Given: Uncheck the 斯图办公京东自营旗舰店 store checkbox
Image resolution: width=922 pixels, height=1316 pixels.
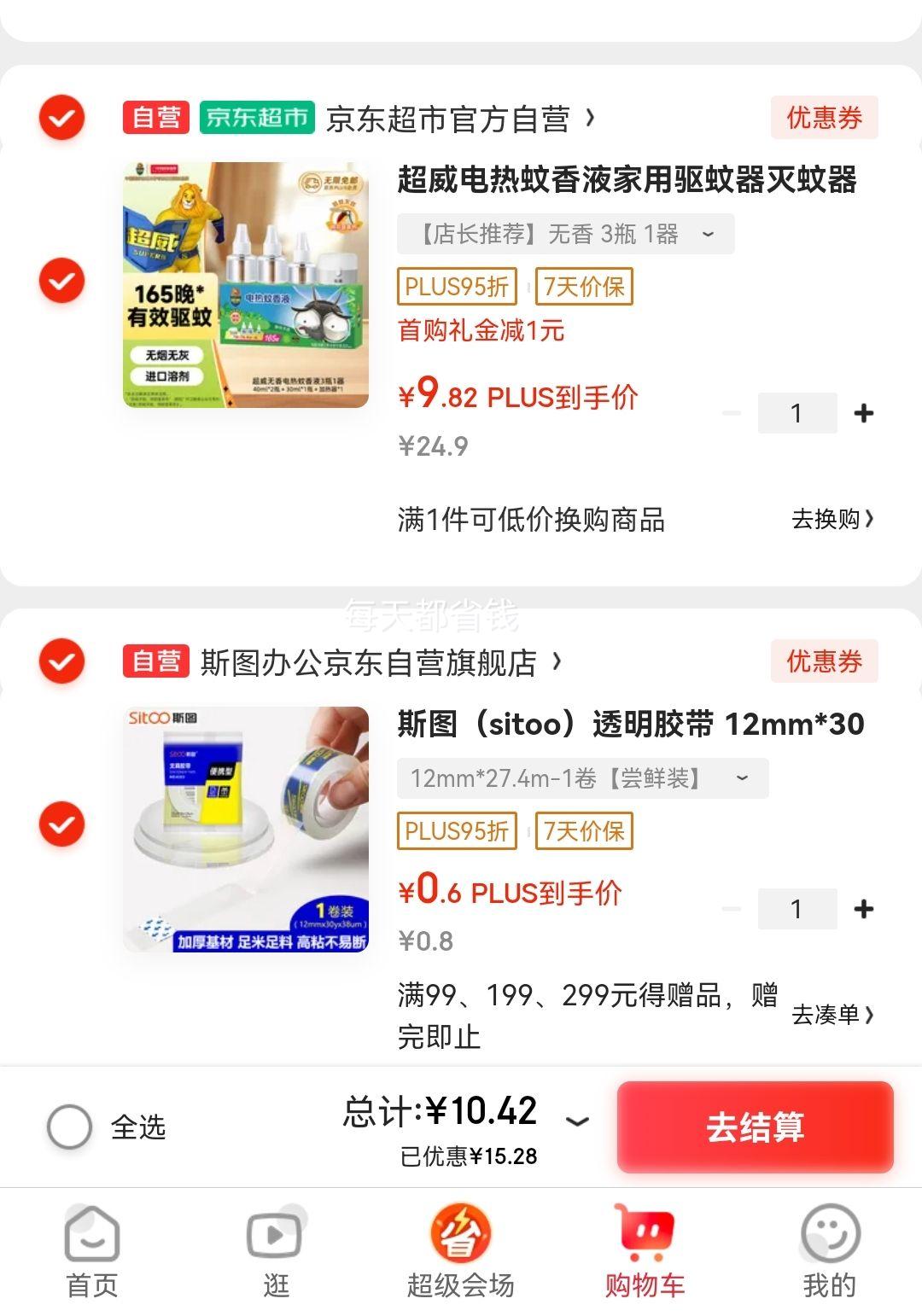Looking at the screenshot, I should coord(61,661).
